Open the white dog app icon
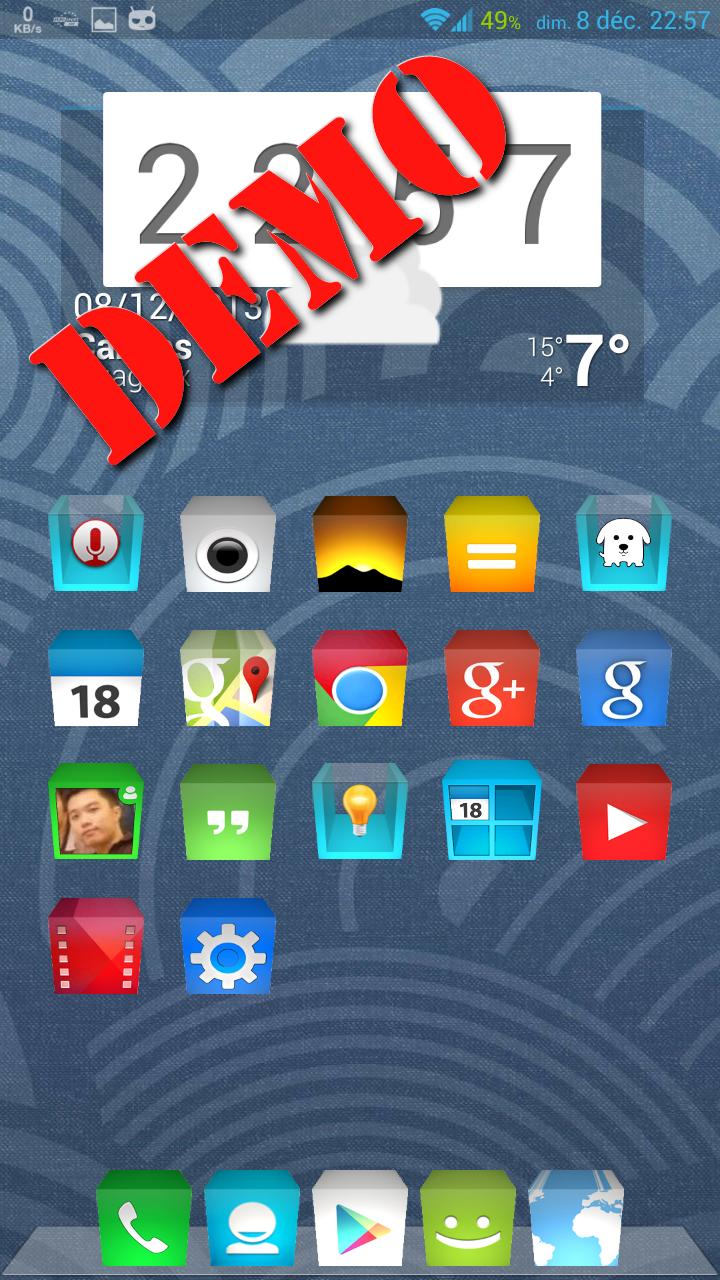720x1280 pixels. pos(624,544)
